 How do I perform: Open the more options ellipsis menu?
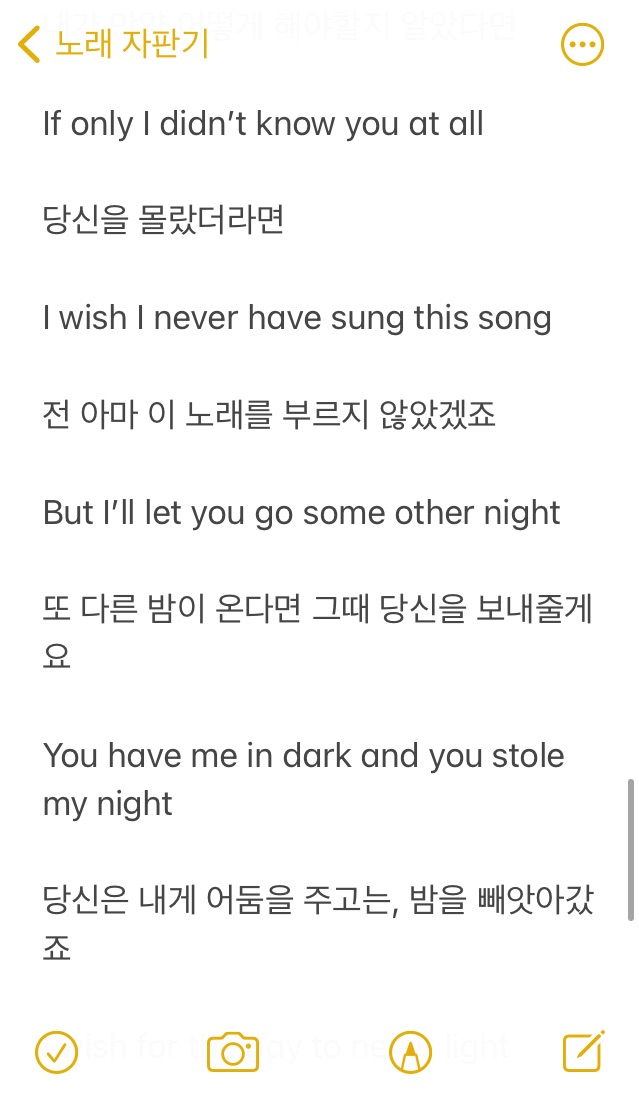point(582,44)
